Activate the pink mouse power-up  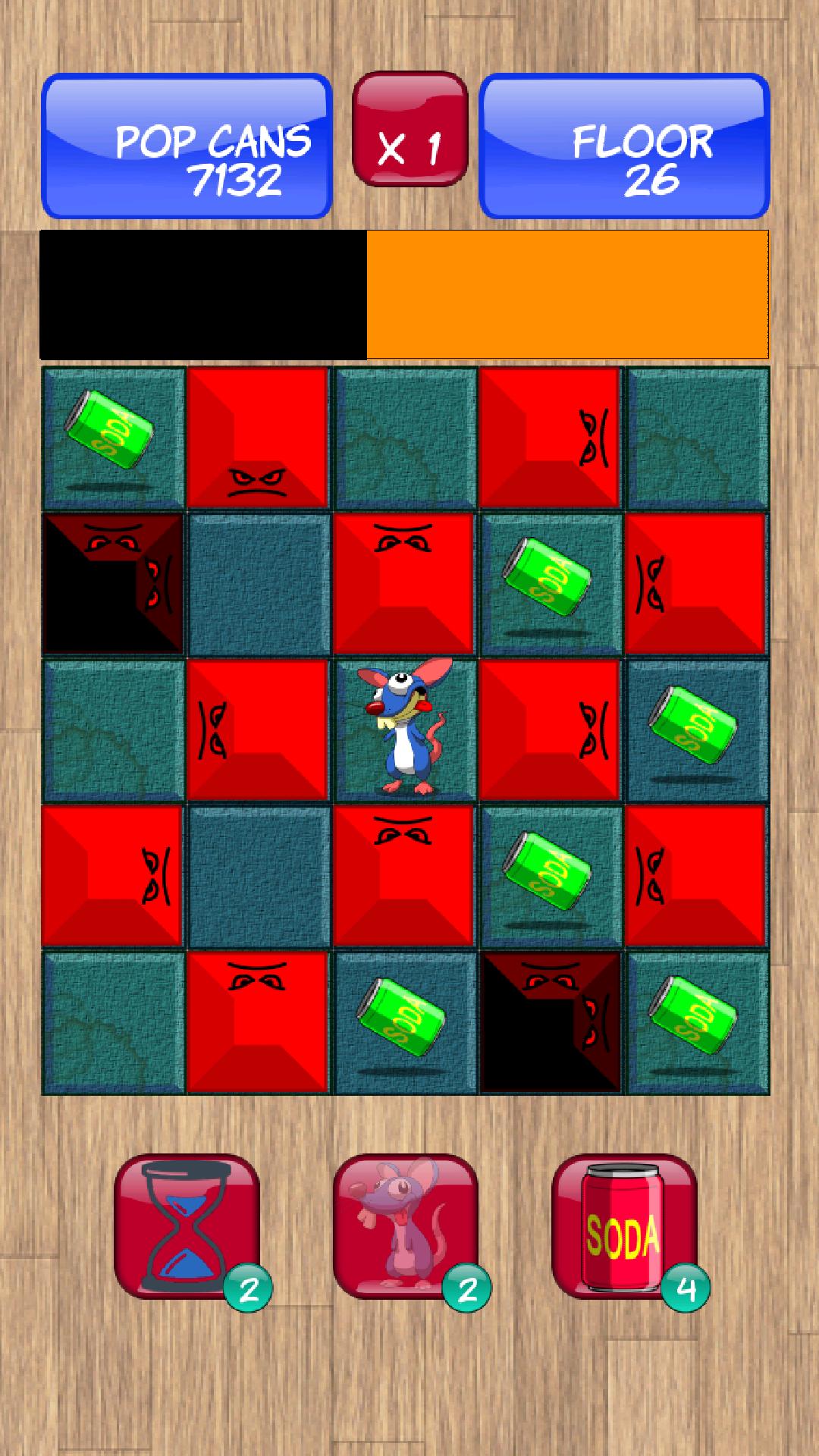pos(406,1226)
